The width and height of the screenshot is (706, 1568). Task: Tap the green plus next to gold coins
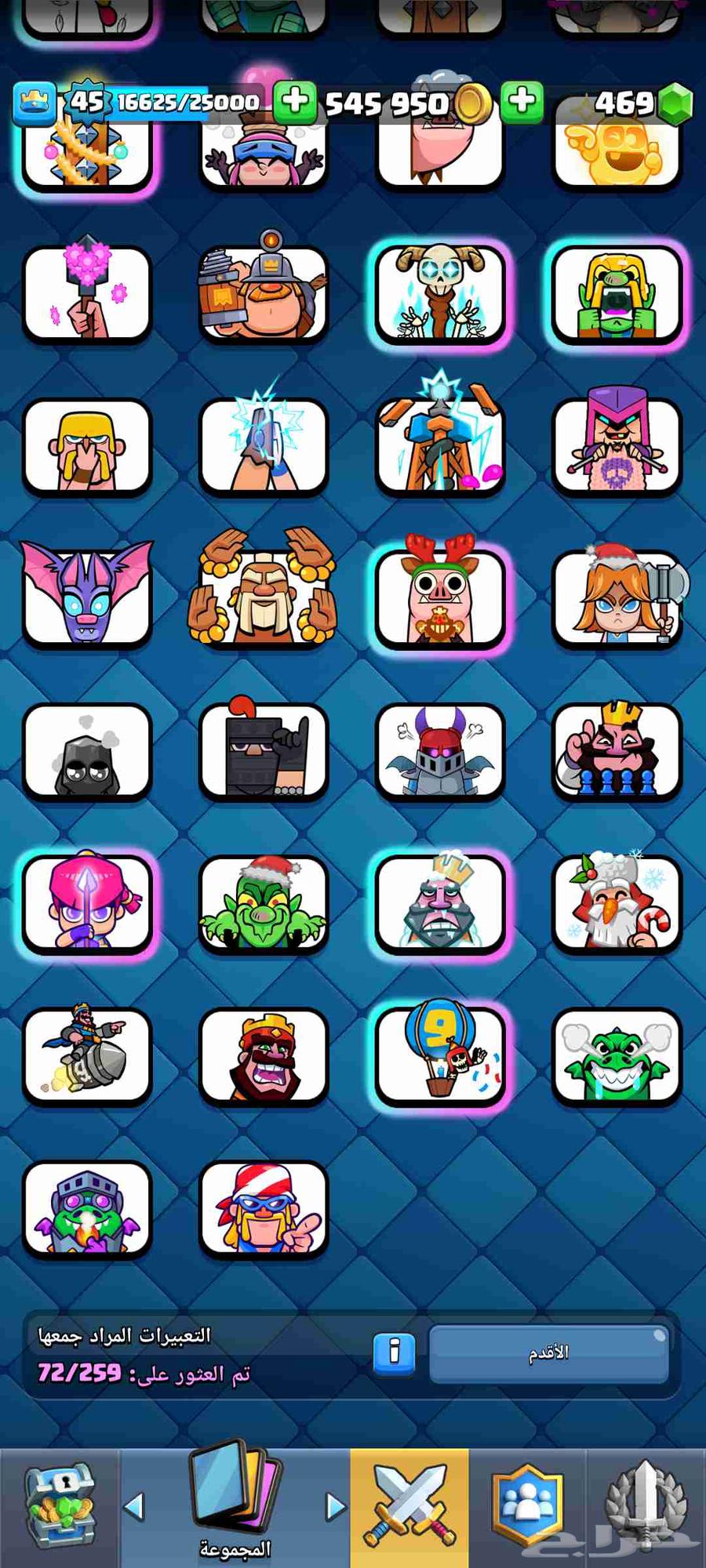[x=296, y=101]
